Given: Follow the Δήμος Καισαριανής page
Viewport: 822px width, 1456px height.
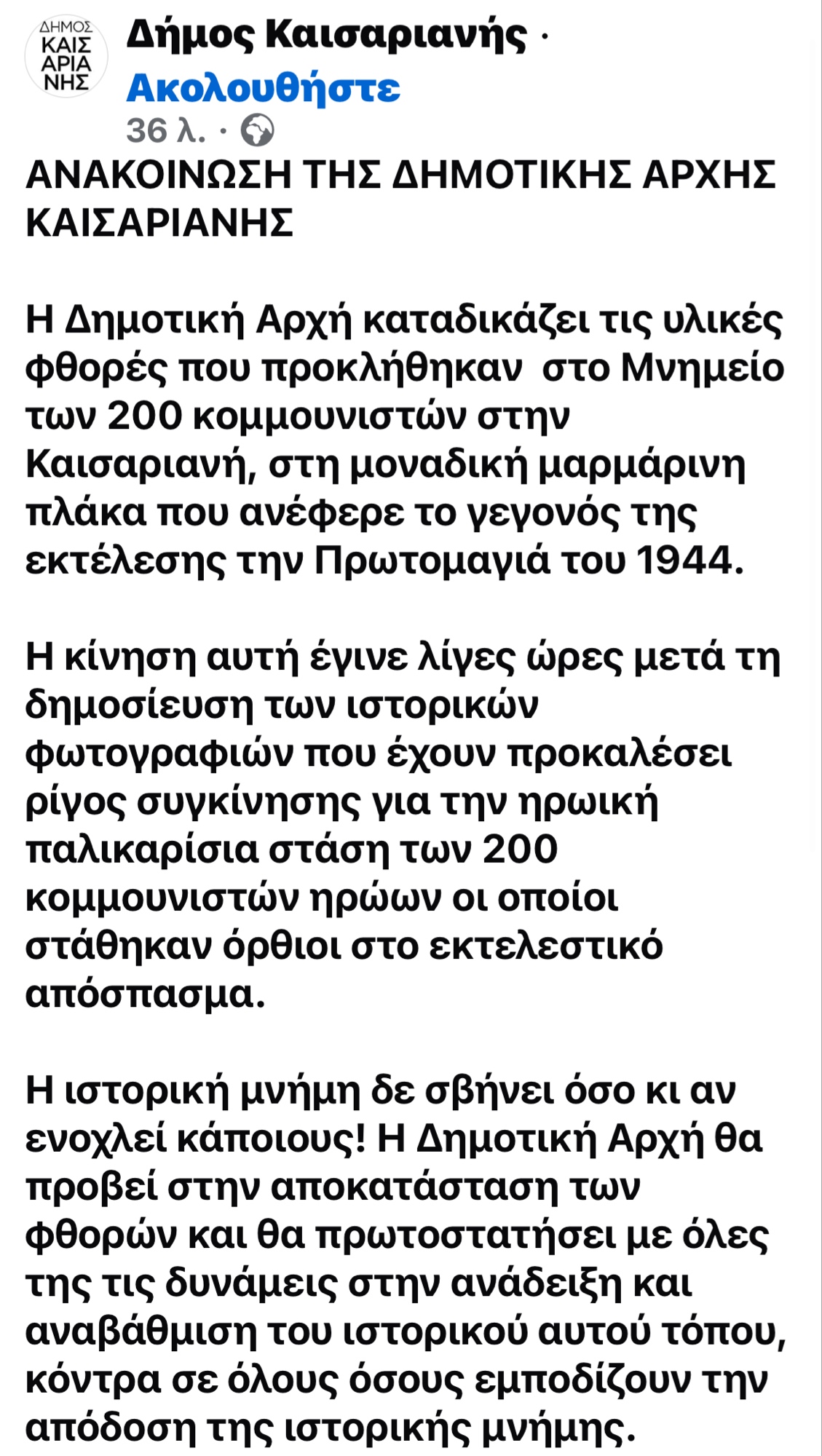Looking at the screenshot, I should (263, 89).
